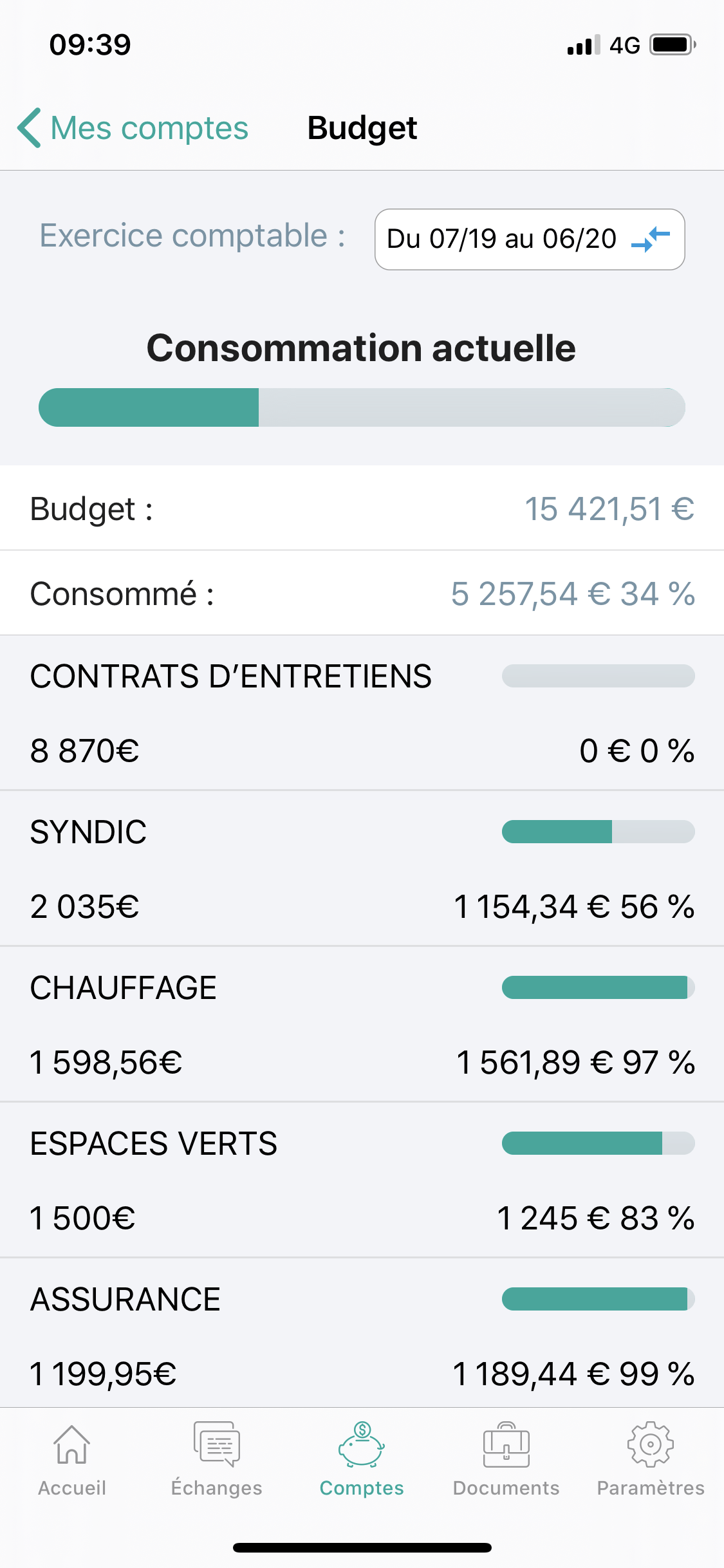View ESPACES VERTS budget details
Screen dimensions: 724x1568
[362, 1181]
